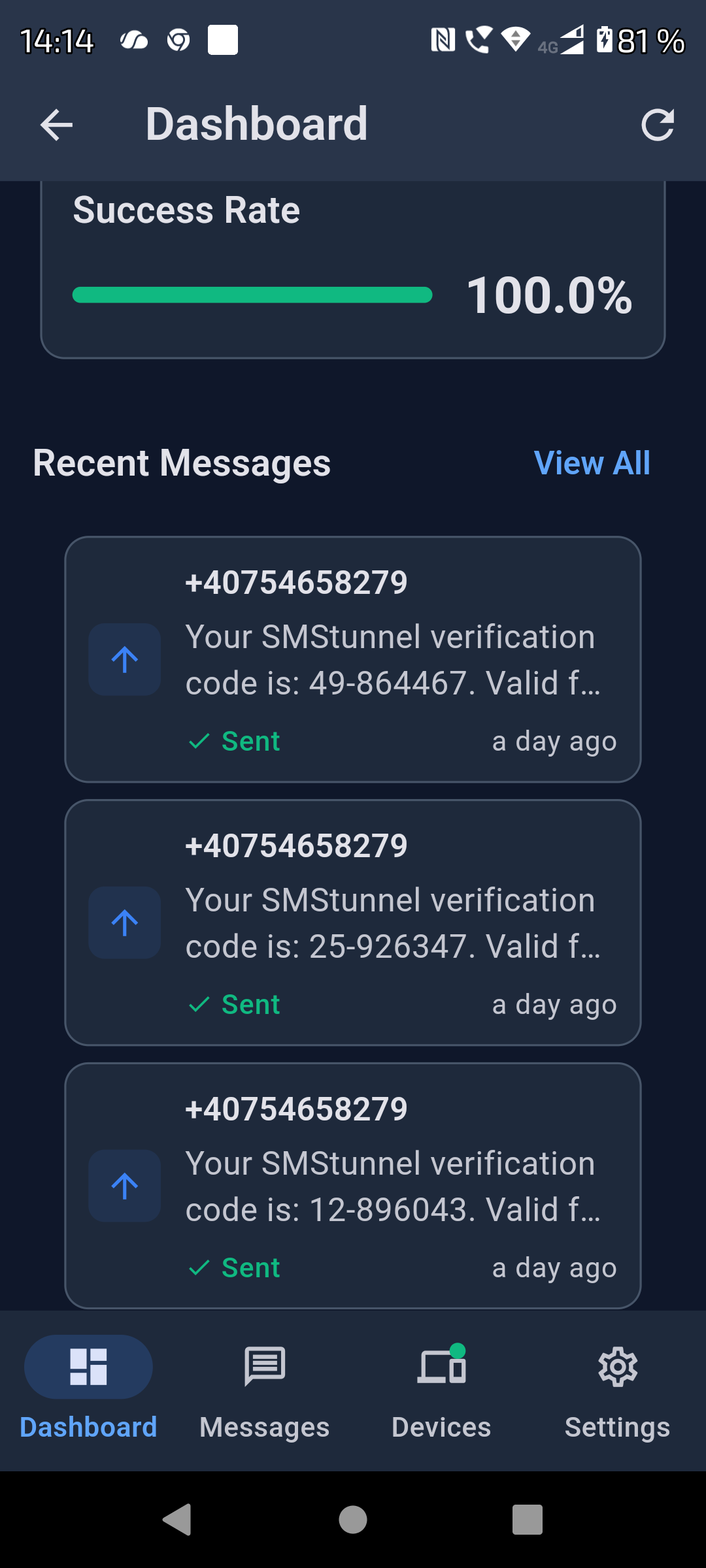Tap the sent arrow icon on first message card
The image size is (706, 1568).
click(124, 660)
